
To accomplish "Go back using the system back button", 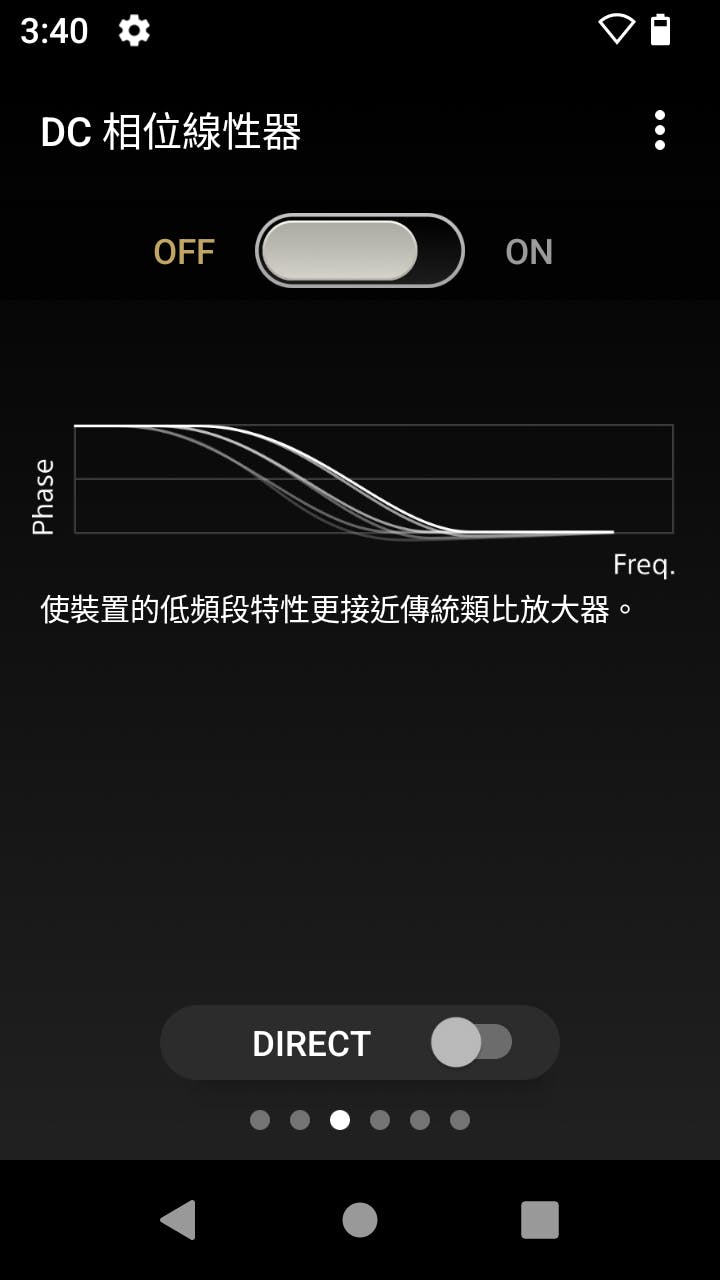I will [x=178, y=1220].
